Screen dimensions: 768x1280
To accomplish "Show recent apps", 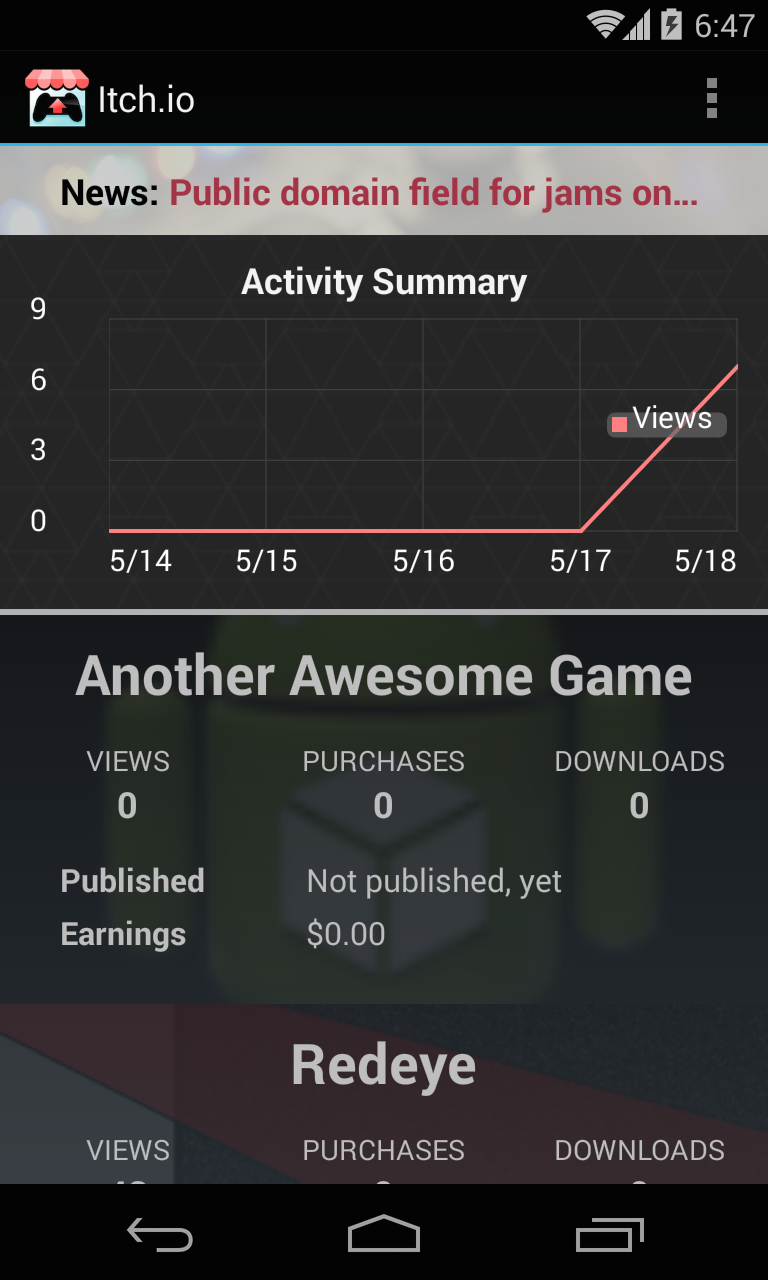I will [610, 1235].
